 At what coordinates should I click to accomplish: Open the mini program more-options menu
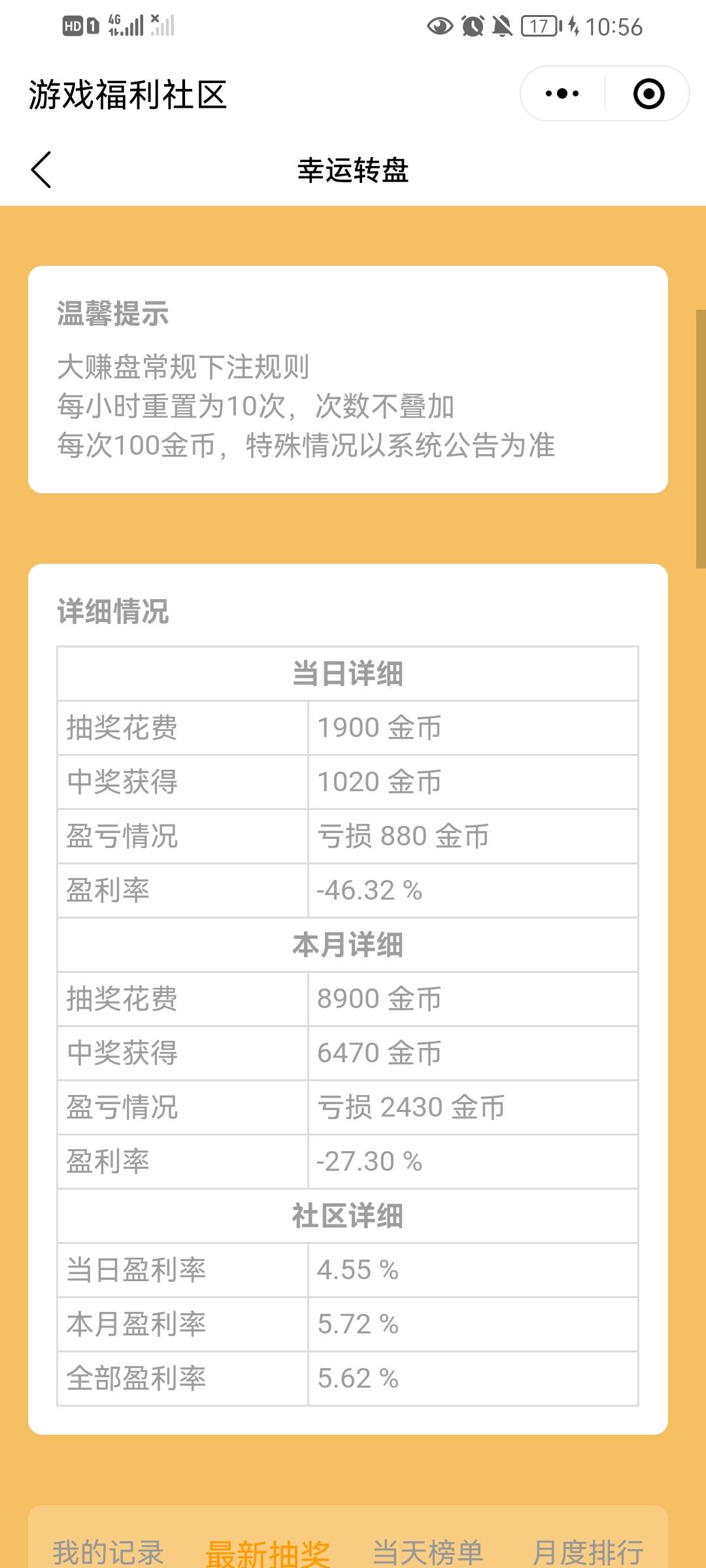point(562,93)
